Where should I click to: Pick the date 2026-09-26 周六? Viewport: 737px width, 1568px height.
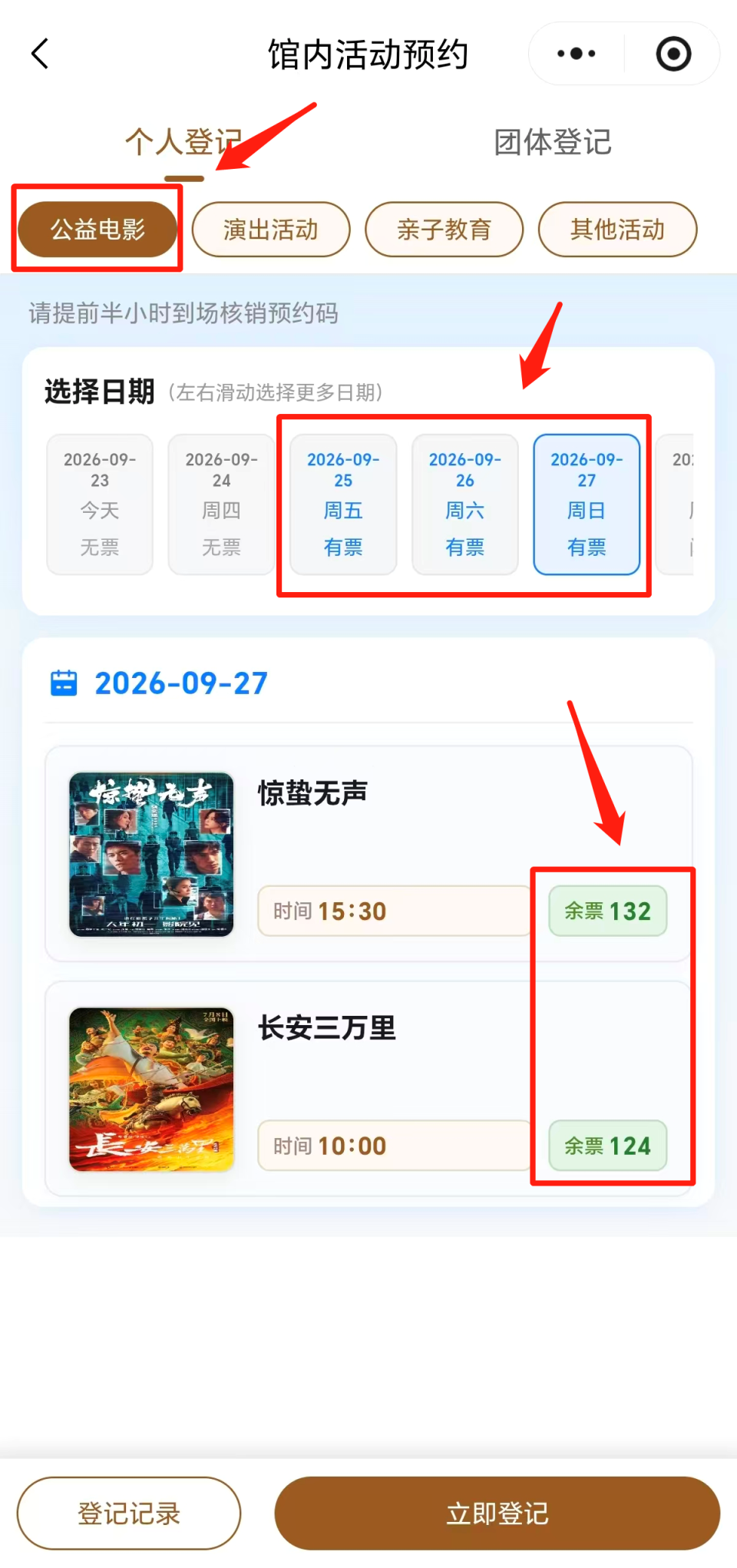465,504
